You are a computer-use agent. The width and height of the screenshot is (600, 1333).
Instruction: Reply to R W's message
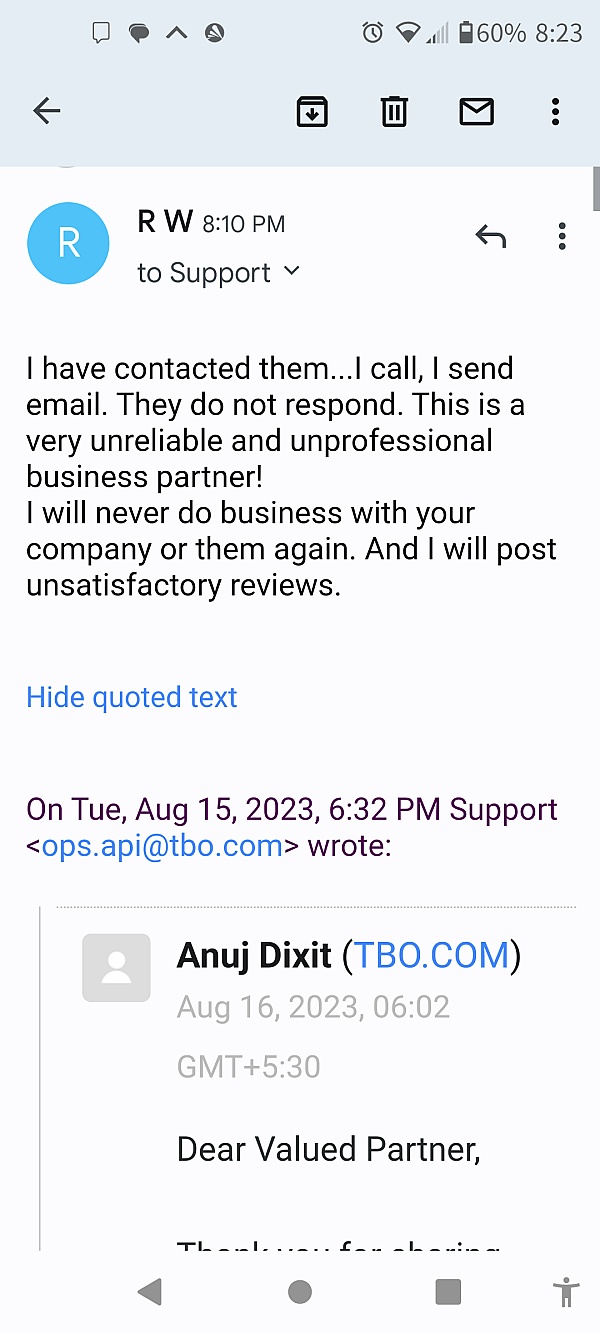click(490, 237)
